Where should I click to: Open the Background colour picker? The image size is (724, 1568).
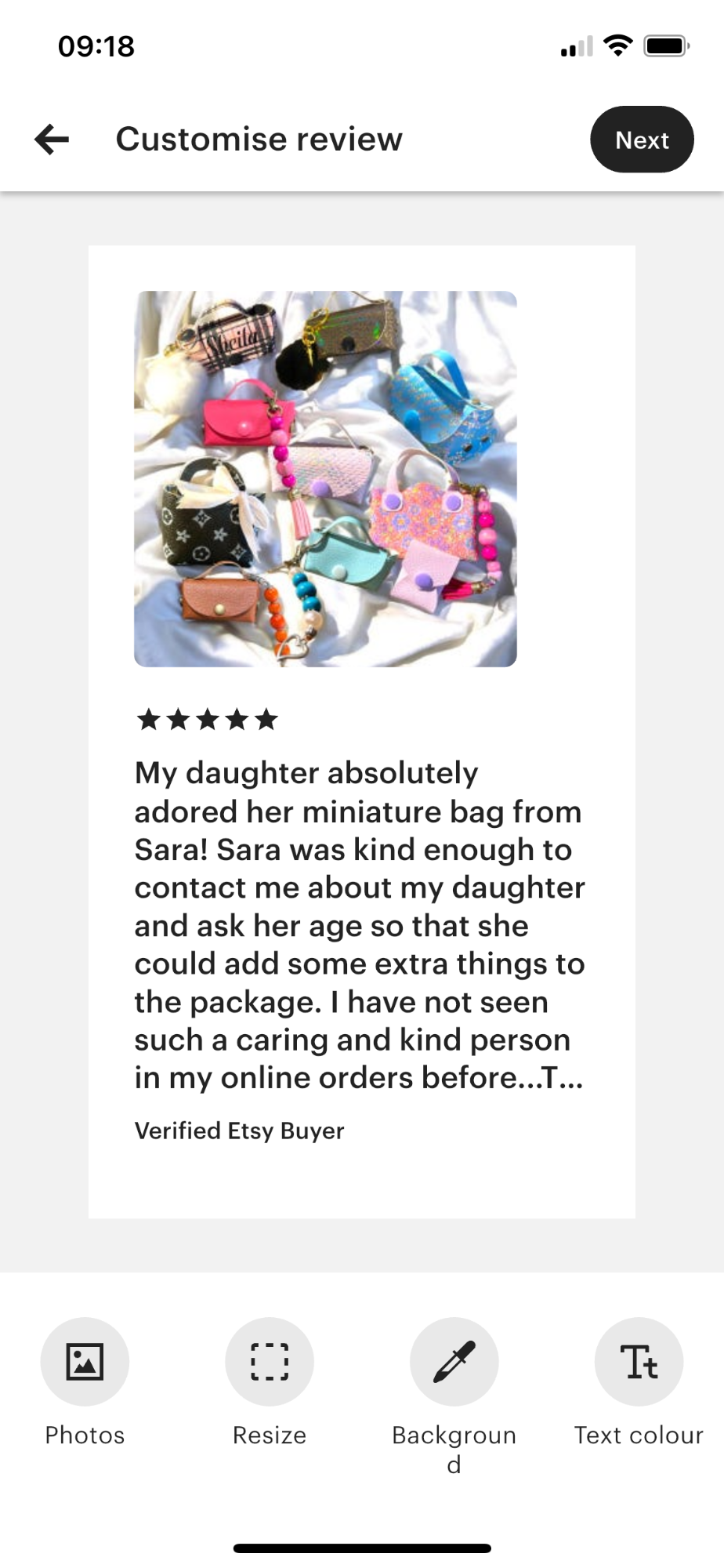pyautogui.click(x=454, y=1362)
